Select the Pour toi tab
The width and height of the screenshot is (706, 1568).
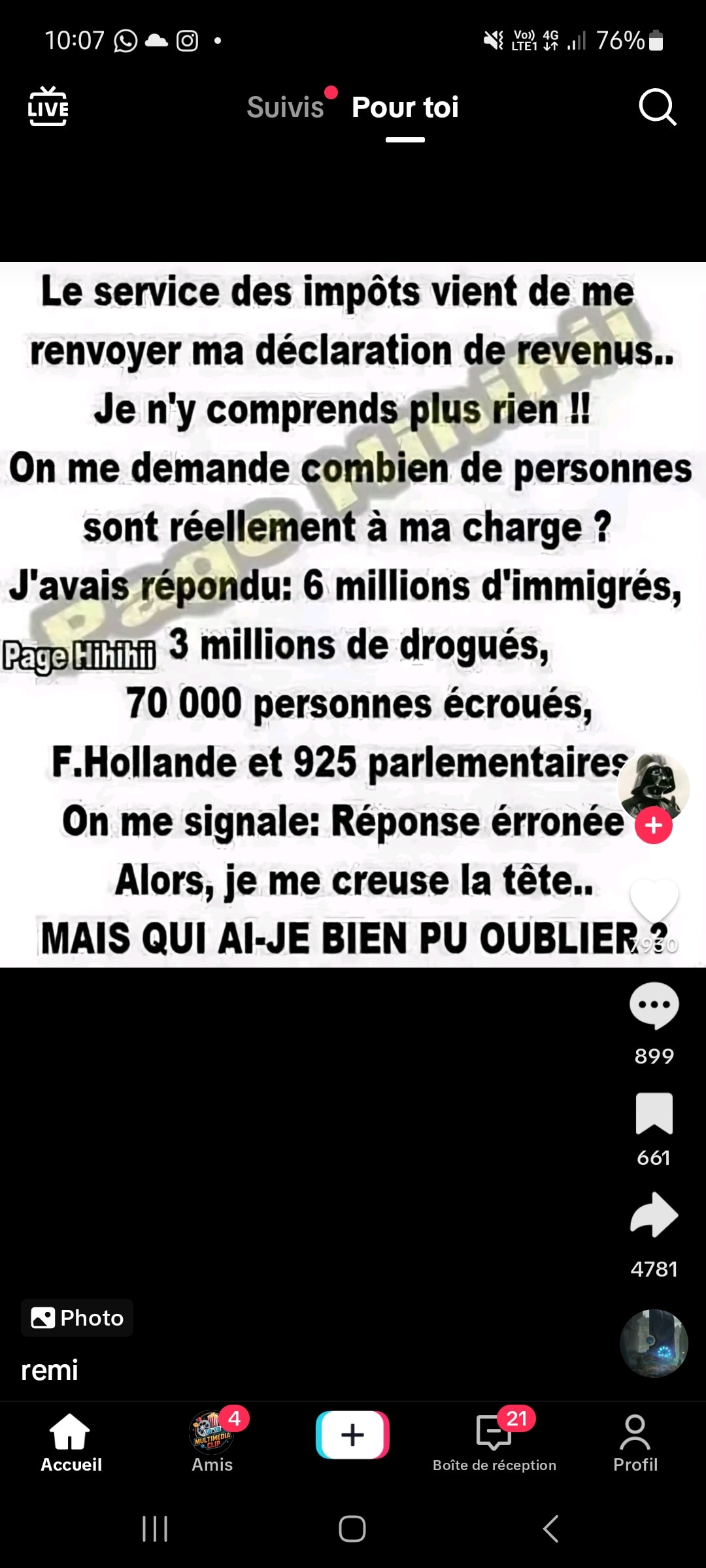405,108
